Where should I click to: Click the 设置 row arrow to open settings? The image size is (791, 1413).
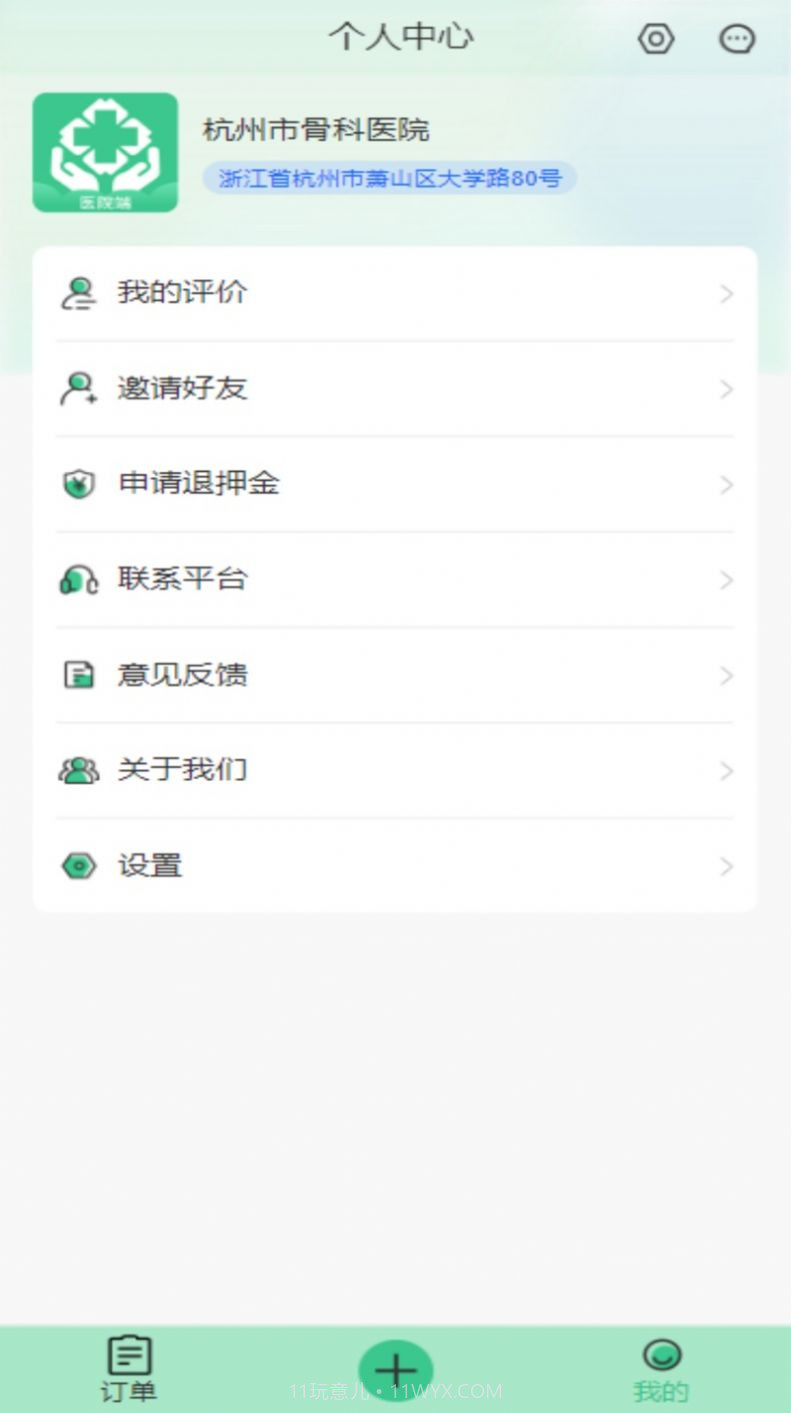[727, 866]
